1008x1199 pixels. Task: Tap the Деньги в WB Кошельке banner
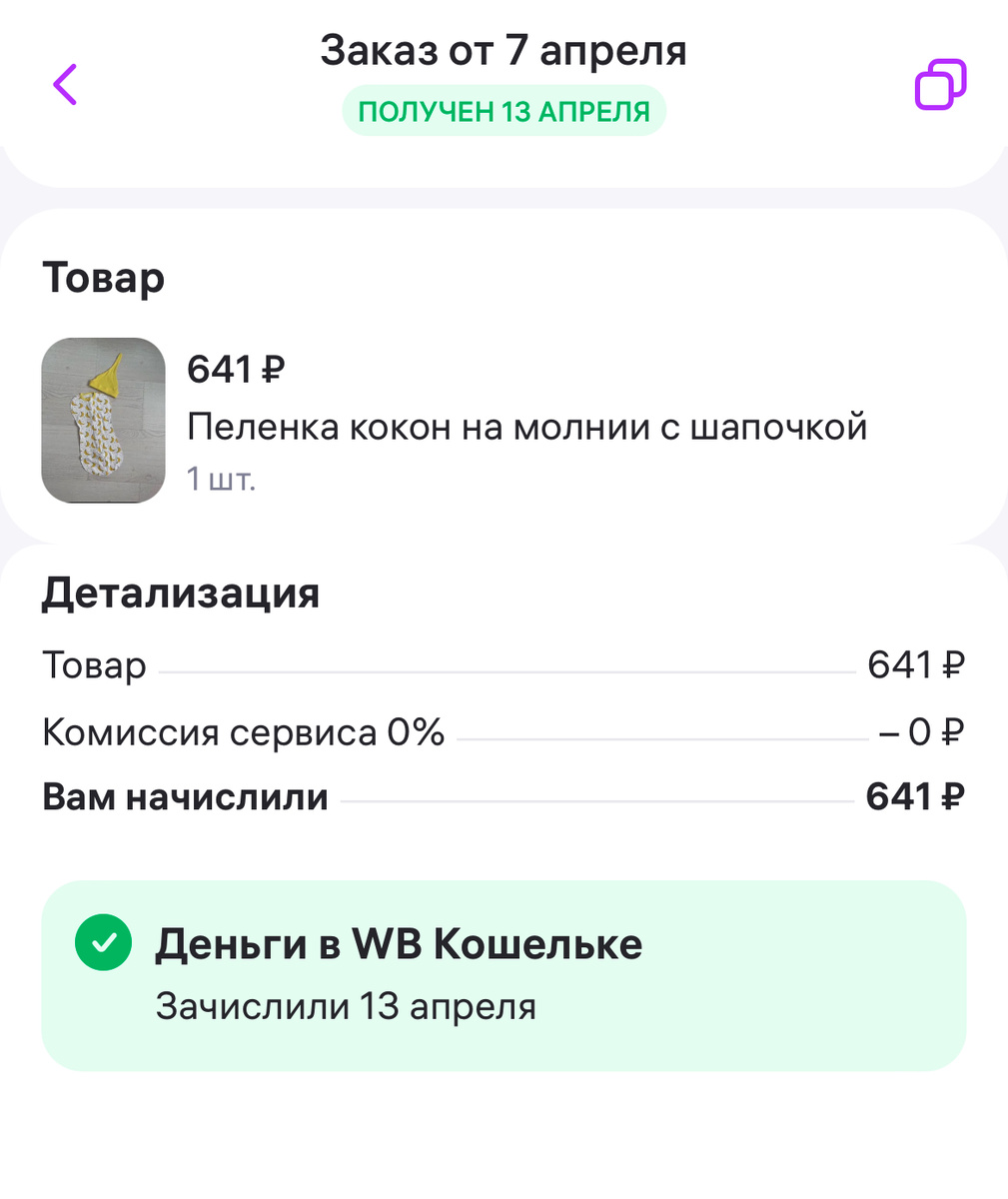[x=504, y=969]
